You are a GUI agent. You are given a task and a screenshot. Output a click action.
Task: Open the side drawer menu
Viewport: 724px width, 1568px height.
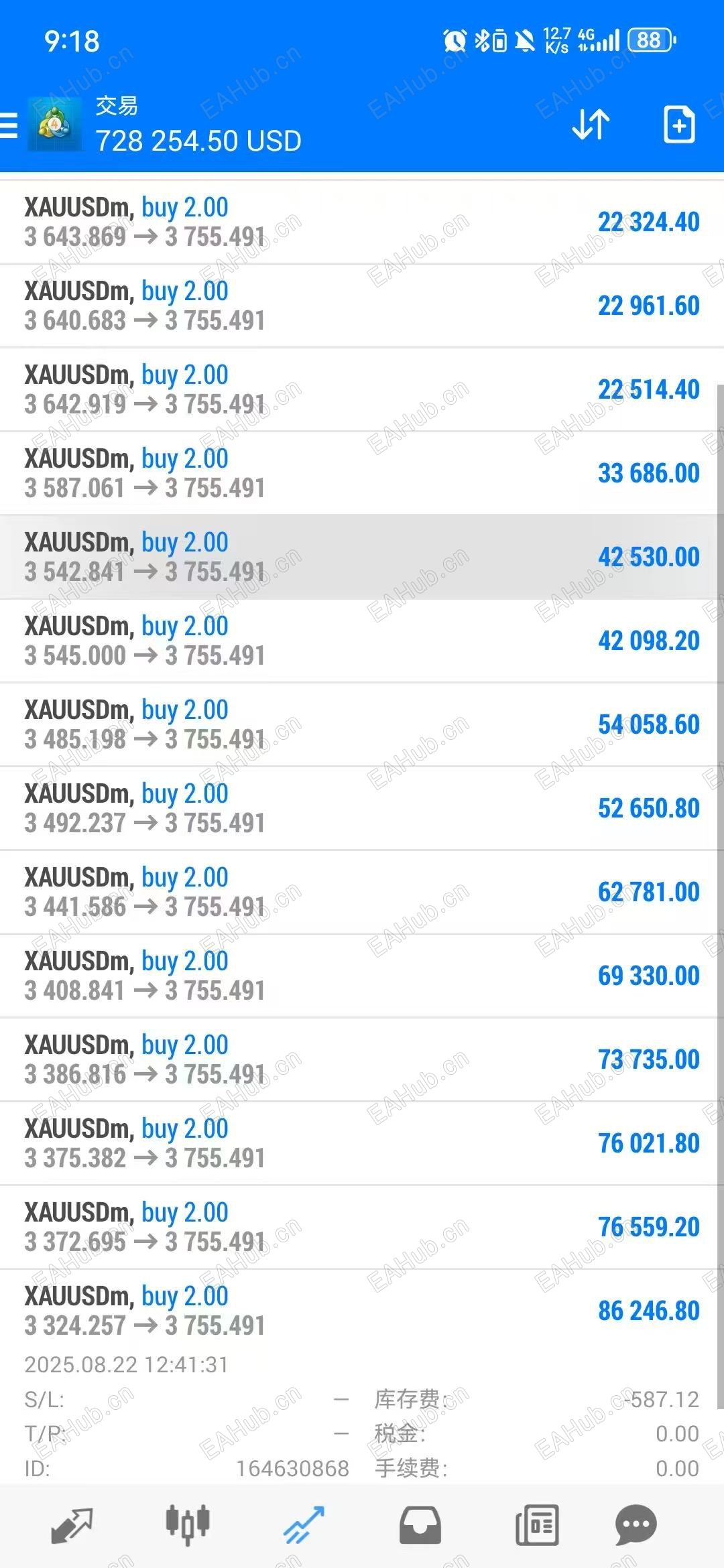coord(9,125)
